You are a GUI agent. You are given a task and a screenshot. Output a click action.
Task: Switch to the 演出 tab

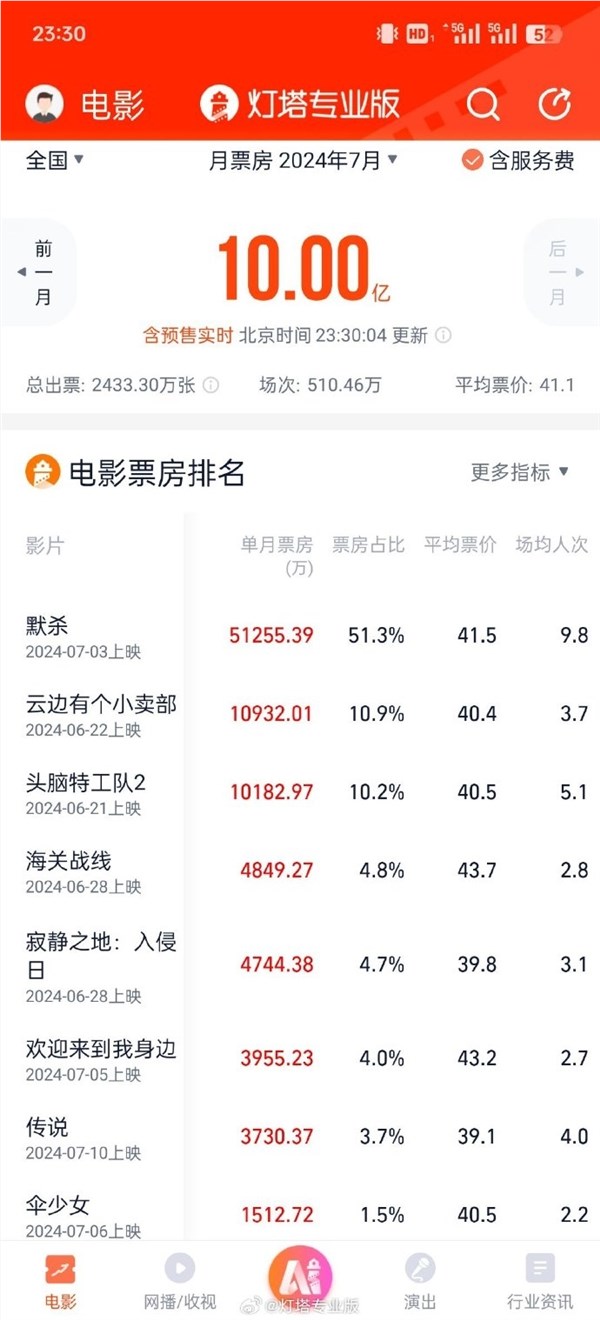tap(420, 1283)
